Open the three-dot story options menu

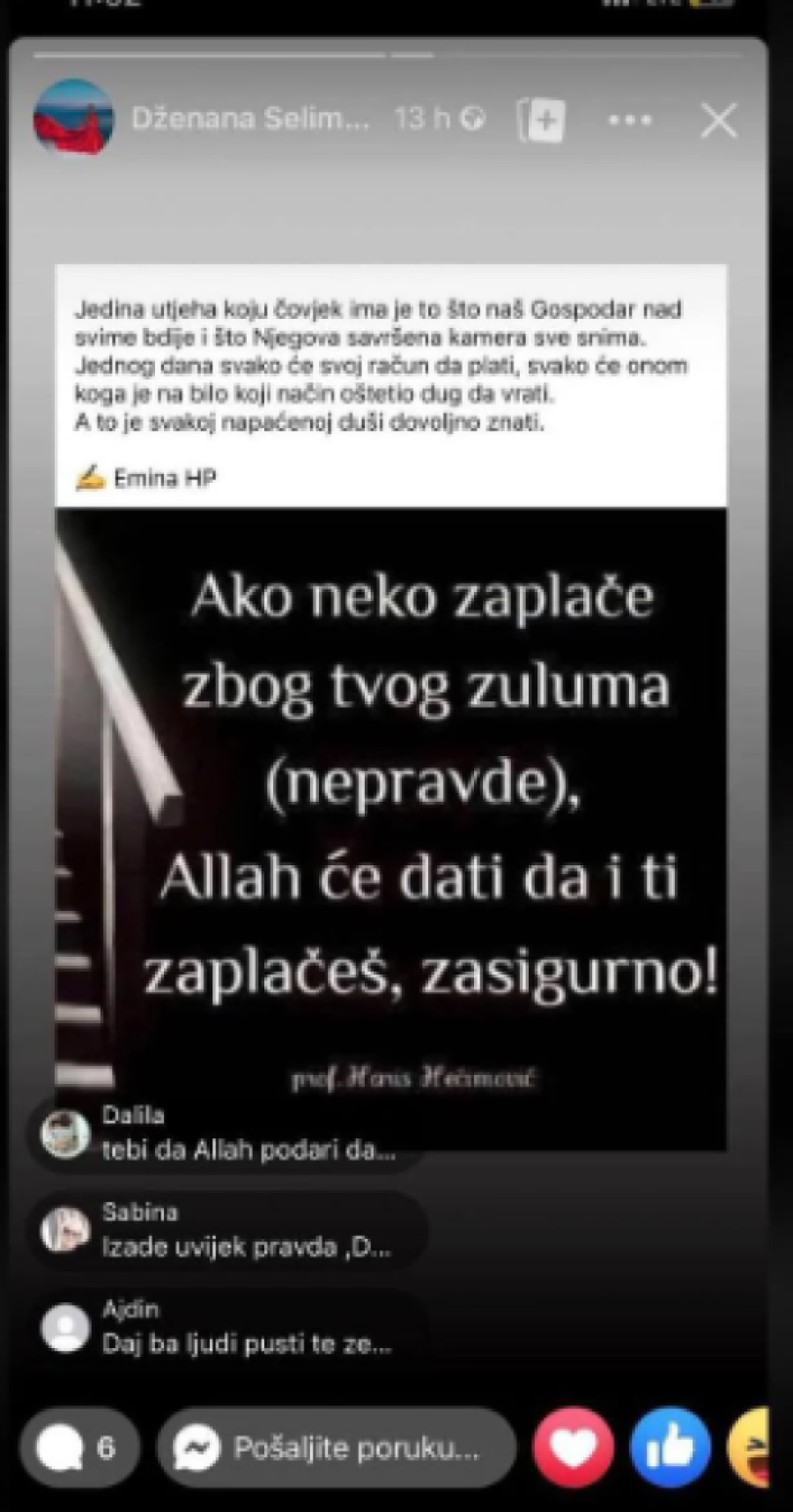pyautogui.click(x=629, y=121)
